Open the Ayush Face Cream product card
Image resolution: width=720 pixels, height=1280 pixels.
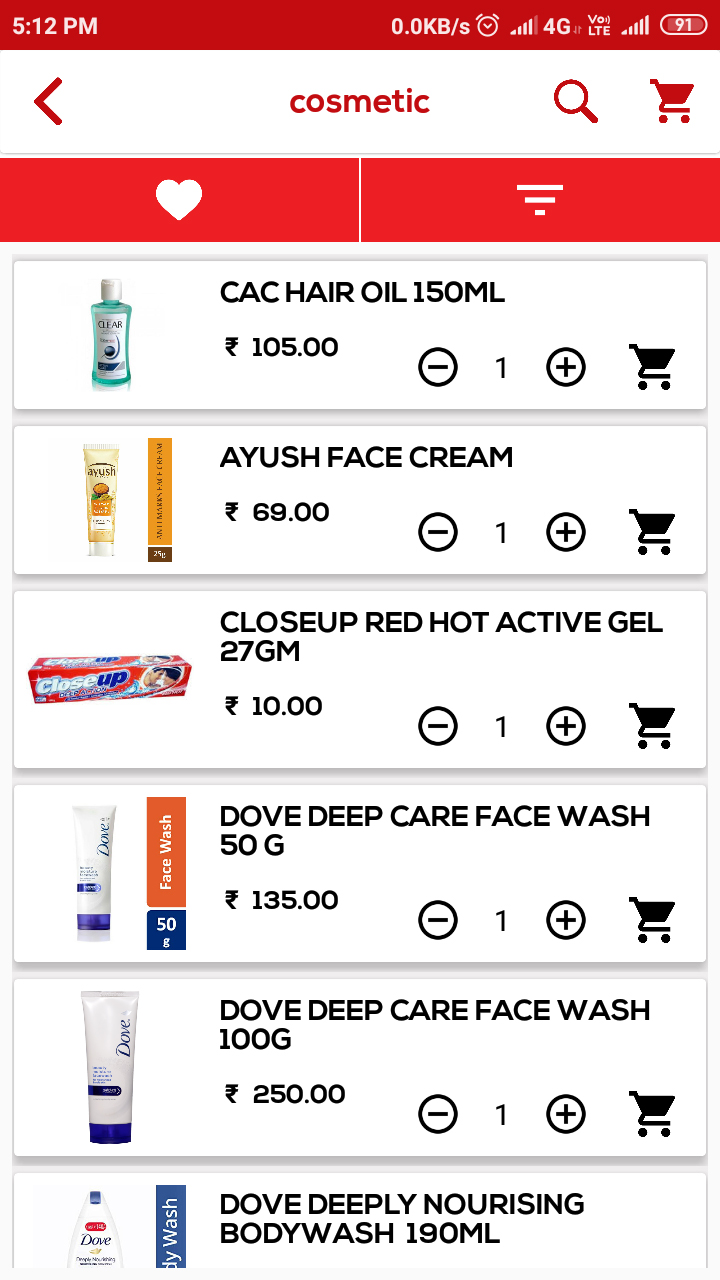[365, 458]
